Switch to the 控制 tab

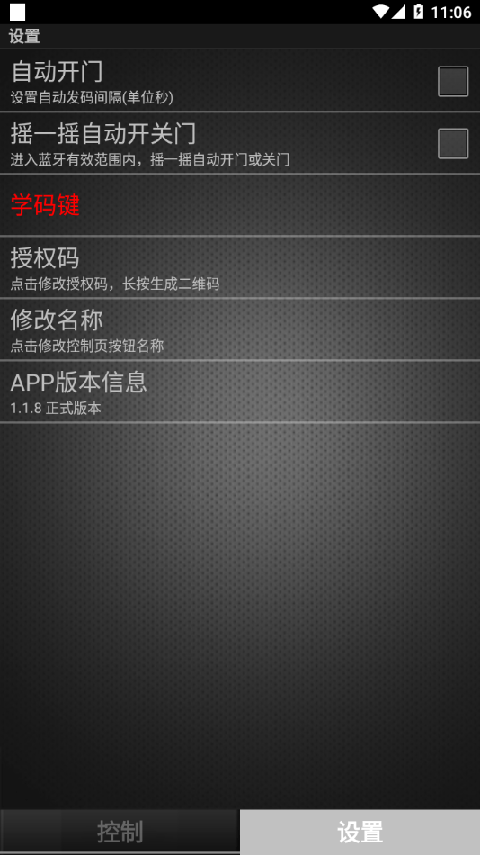click(119, 832)
